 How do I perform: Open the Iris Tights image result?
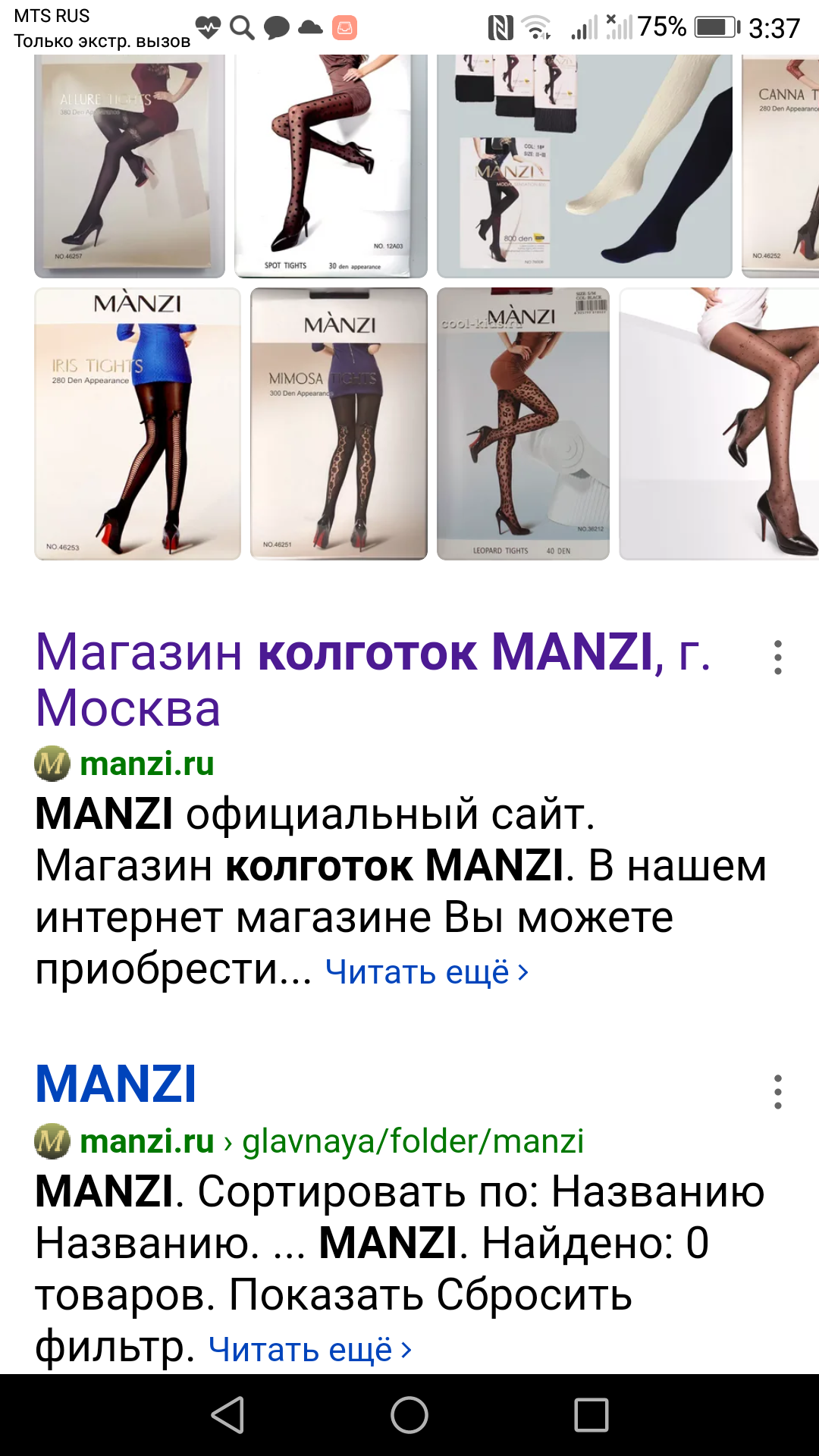(x=137, y=423)
